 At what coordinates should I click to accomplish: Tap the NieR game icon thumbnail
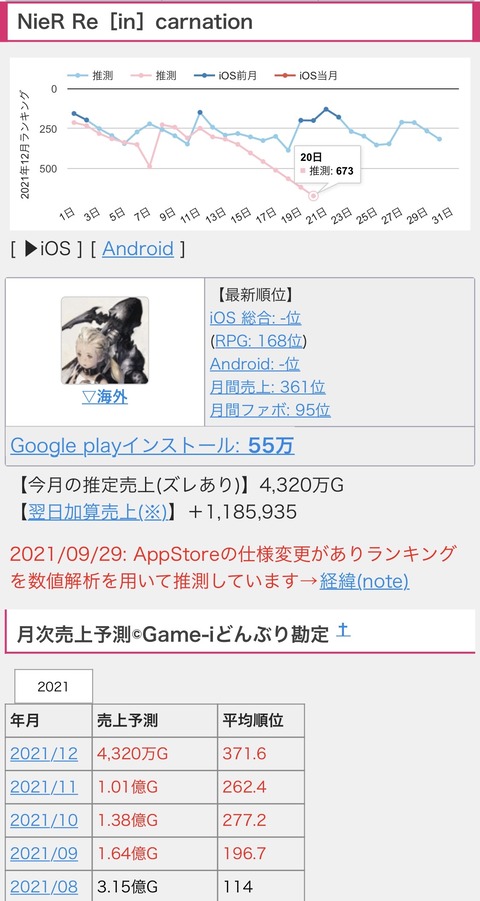105,340
